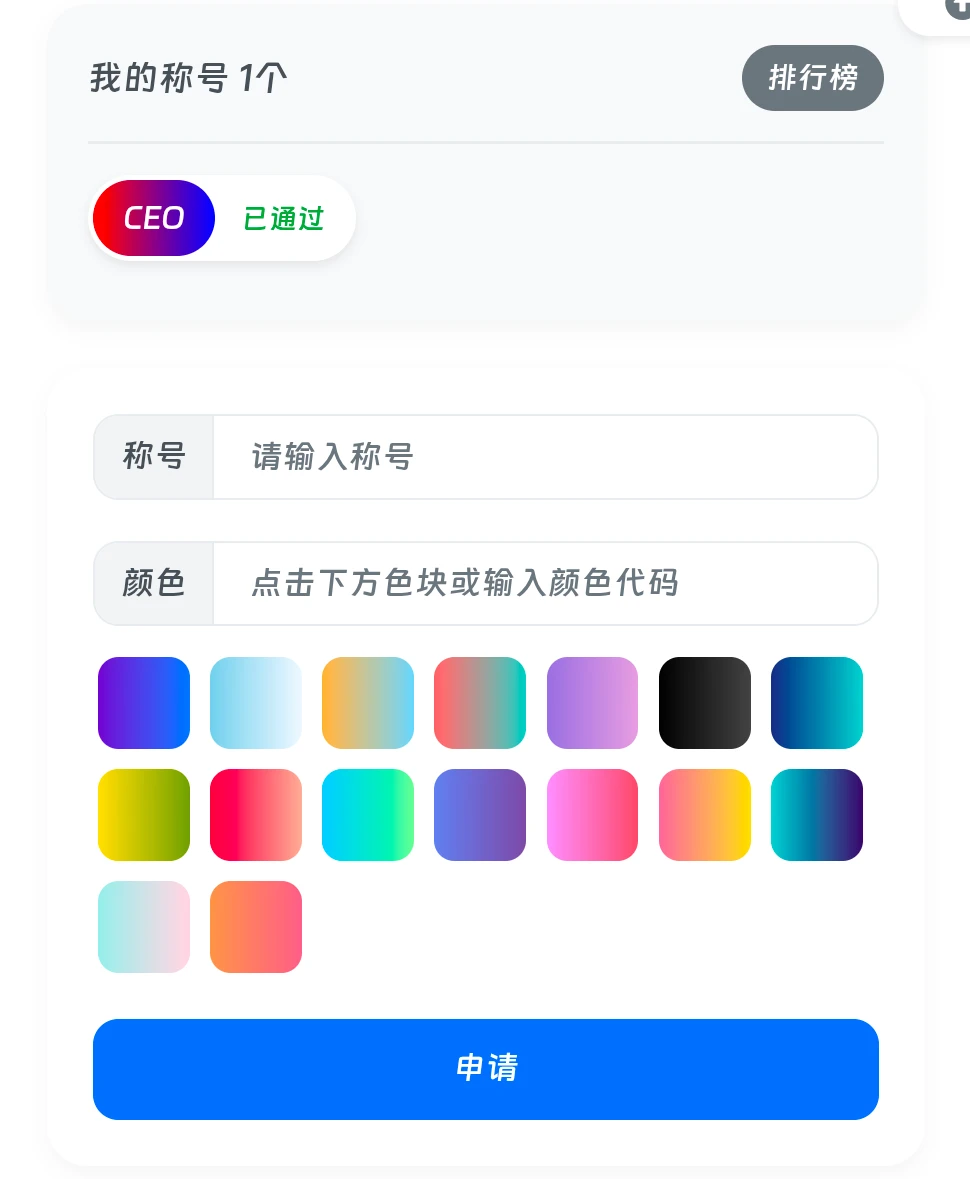This screenshot has height=1179, width=970.
Task: Pick the magenta-pink-to-red swatch
Action: pos(592,814)
